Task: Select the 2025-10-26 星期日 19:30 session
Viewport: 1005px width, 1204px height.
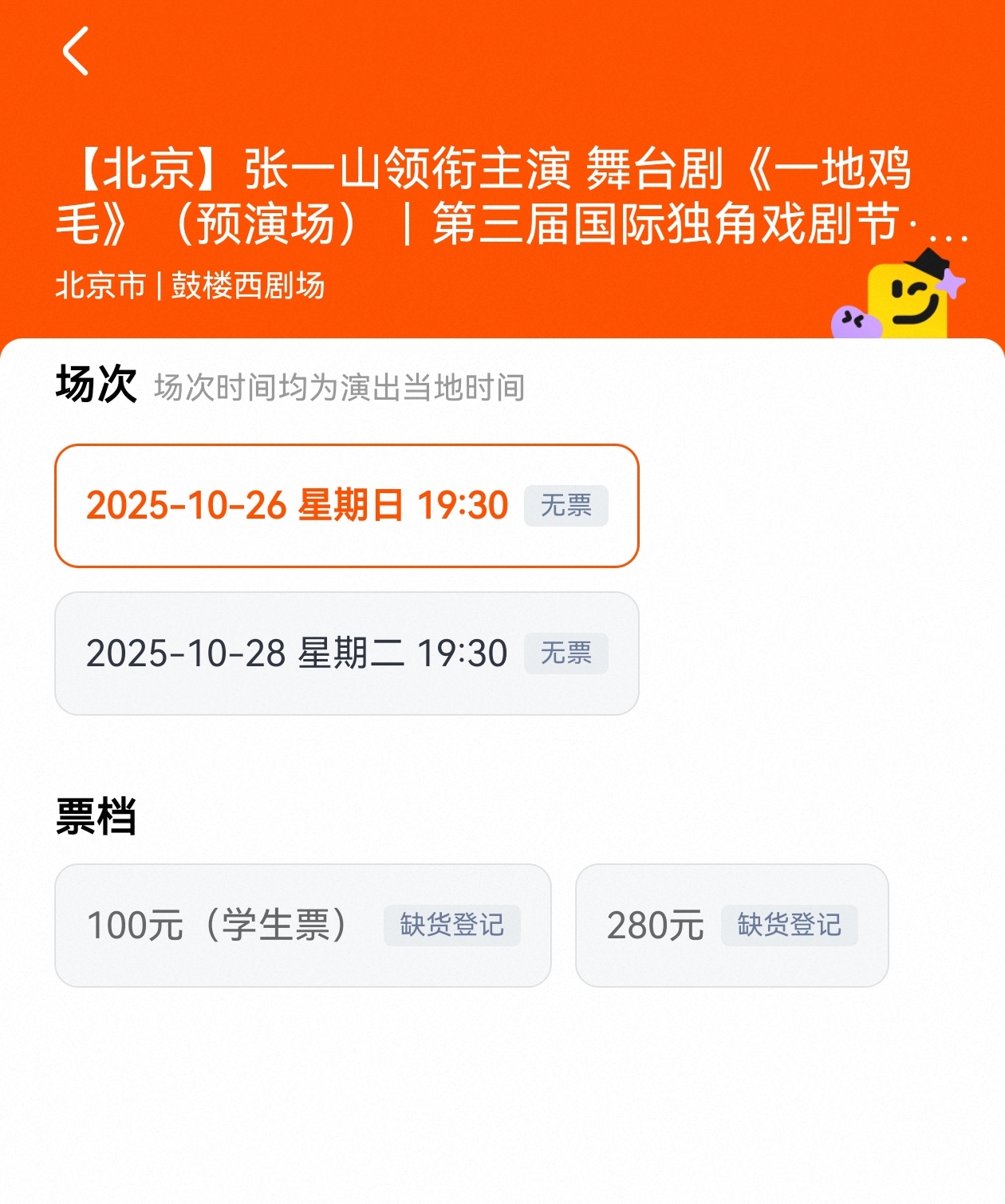Action: tap(346, 506)
